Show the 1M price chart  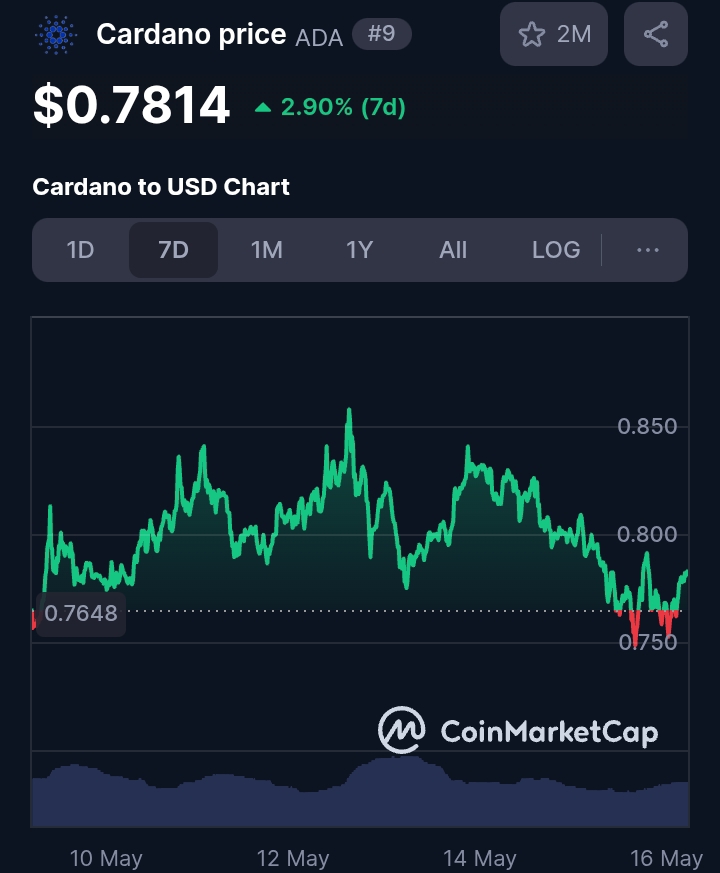[266, 250]
